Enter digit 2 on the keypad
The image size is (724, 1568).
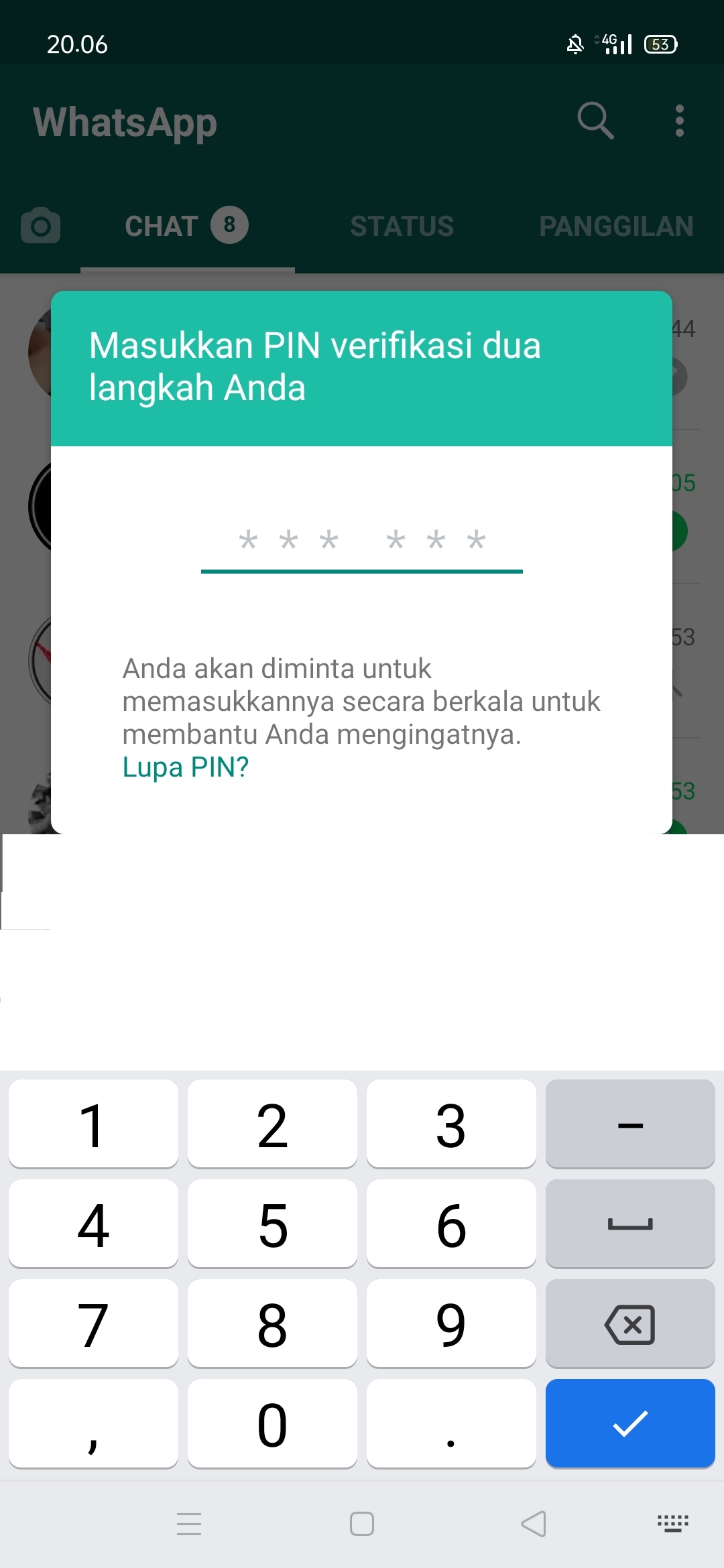(x=272, y=1124)
